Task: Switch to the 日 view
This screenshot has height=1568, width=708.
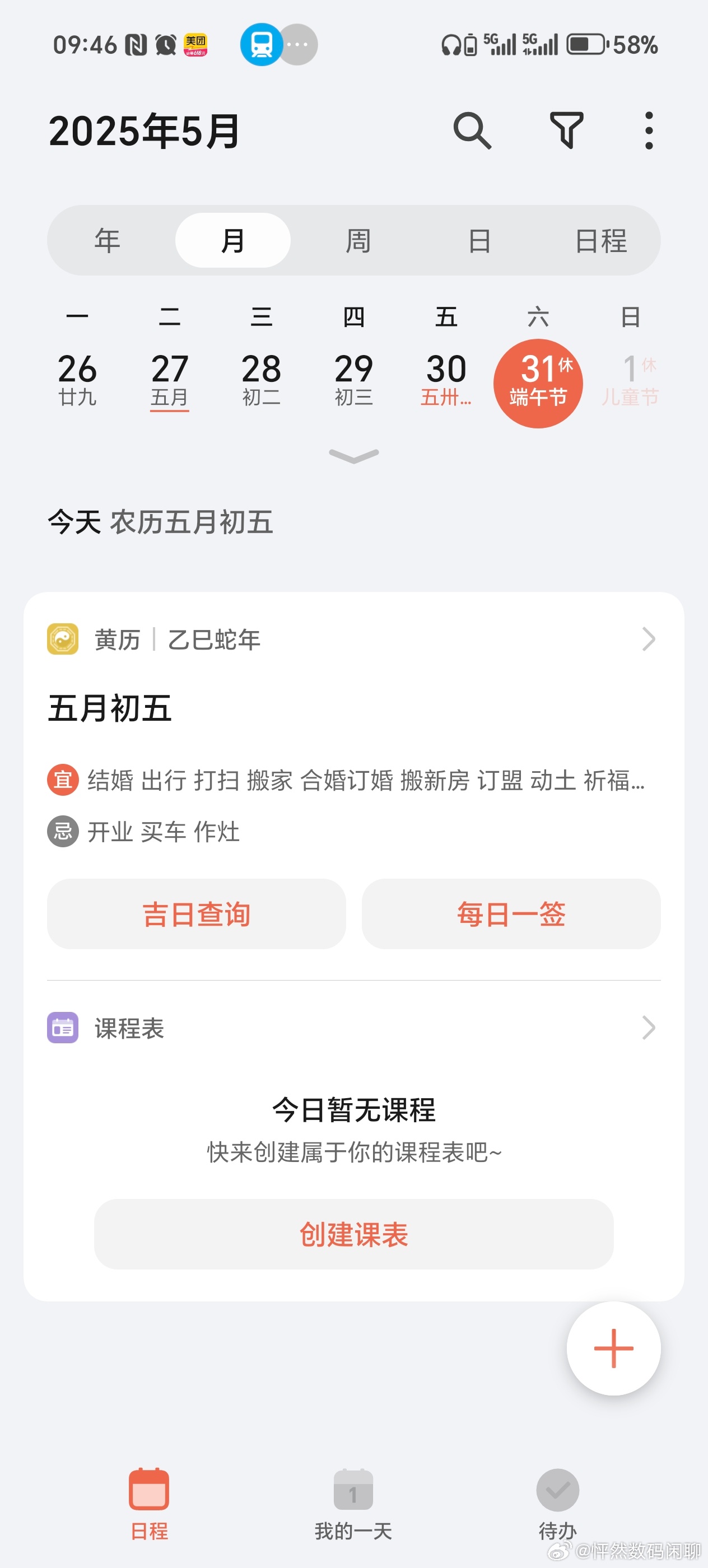Action: tap(479, 240)
